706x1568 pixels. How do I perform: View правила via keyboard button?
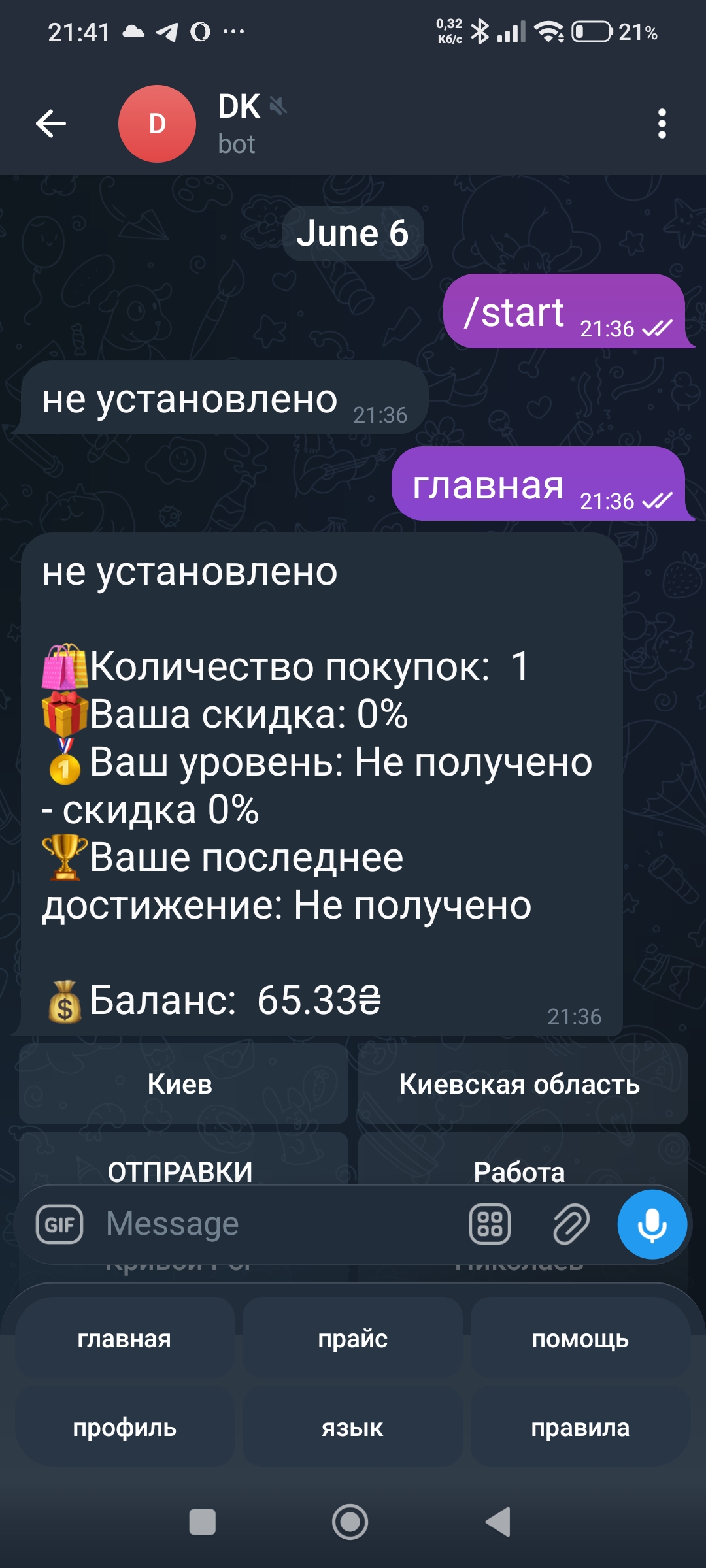(x=580, y=1428)
